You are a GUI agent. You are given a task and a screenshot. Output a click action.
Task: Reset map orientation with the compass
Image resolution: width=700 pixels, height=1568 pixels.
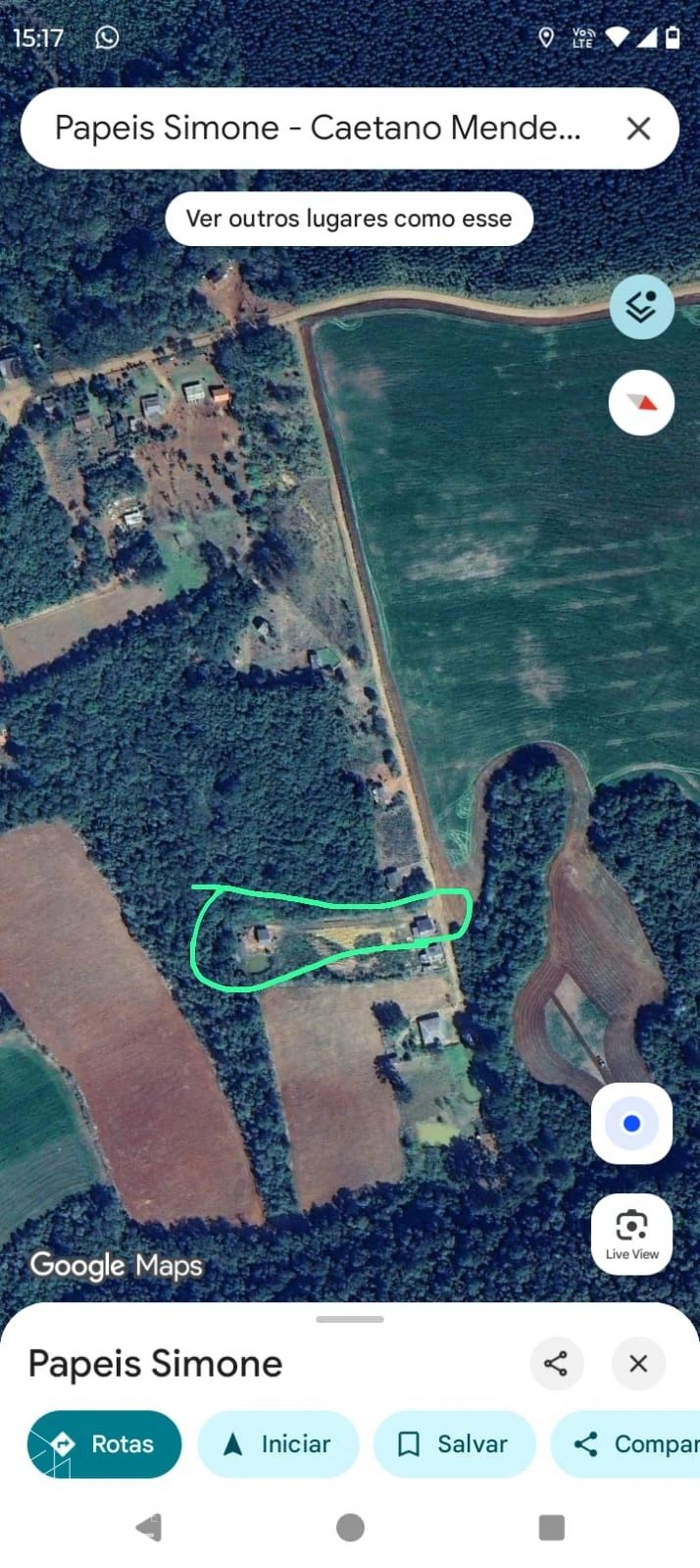[x=641, y=402]
